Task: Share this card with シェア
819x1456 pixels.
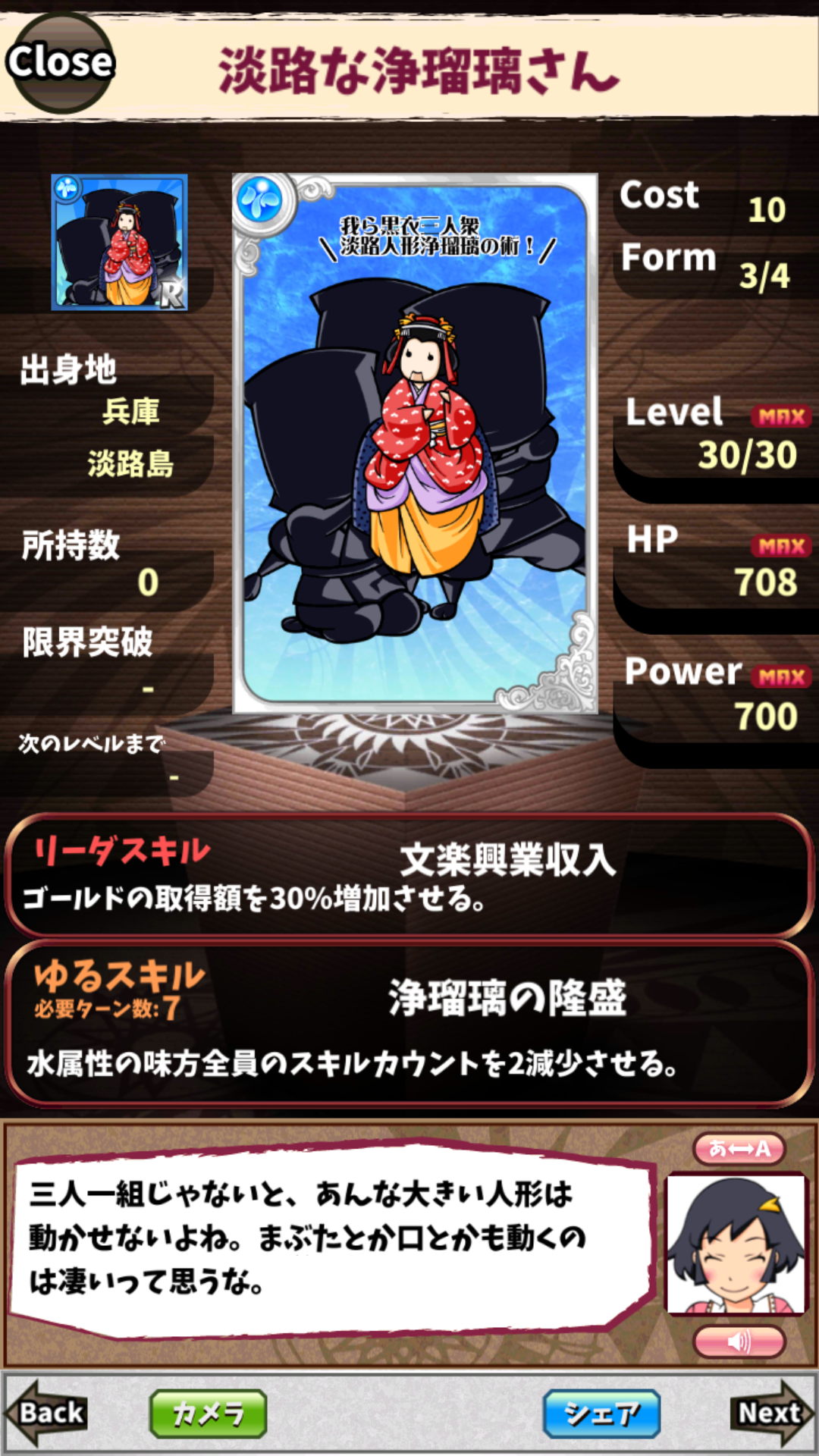Action: coord(601,1414)
